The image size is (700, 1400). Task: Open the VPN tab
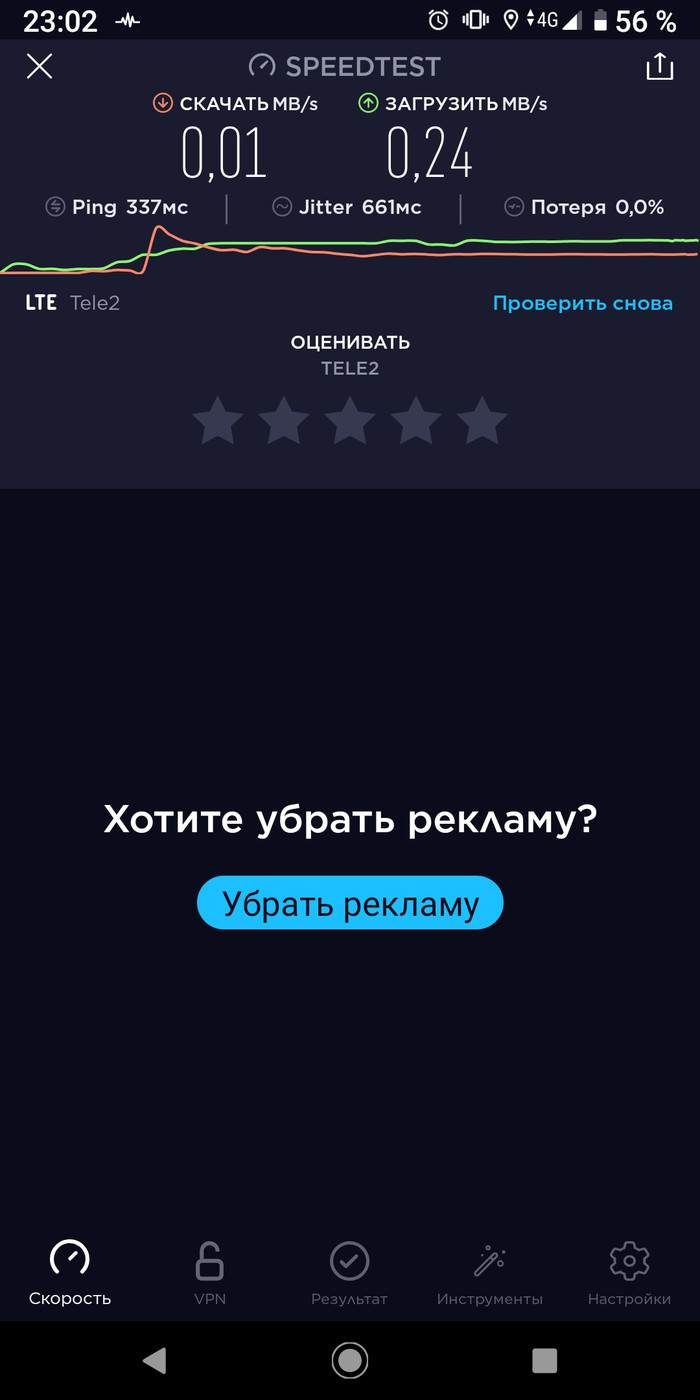(x=210, y=1273)
